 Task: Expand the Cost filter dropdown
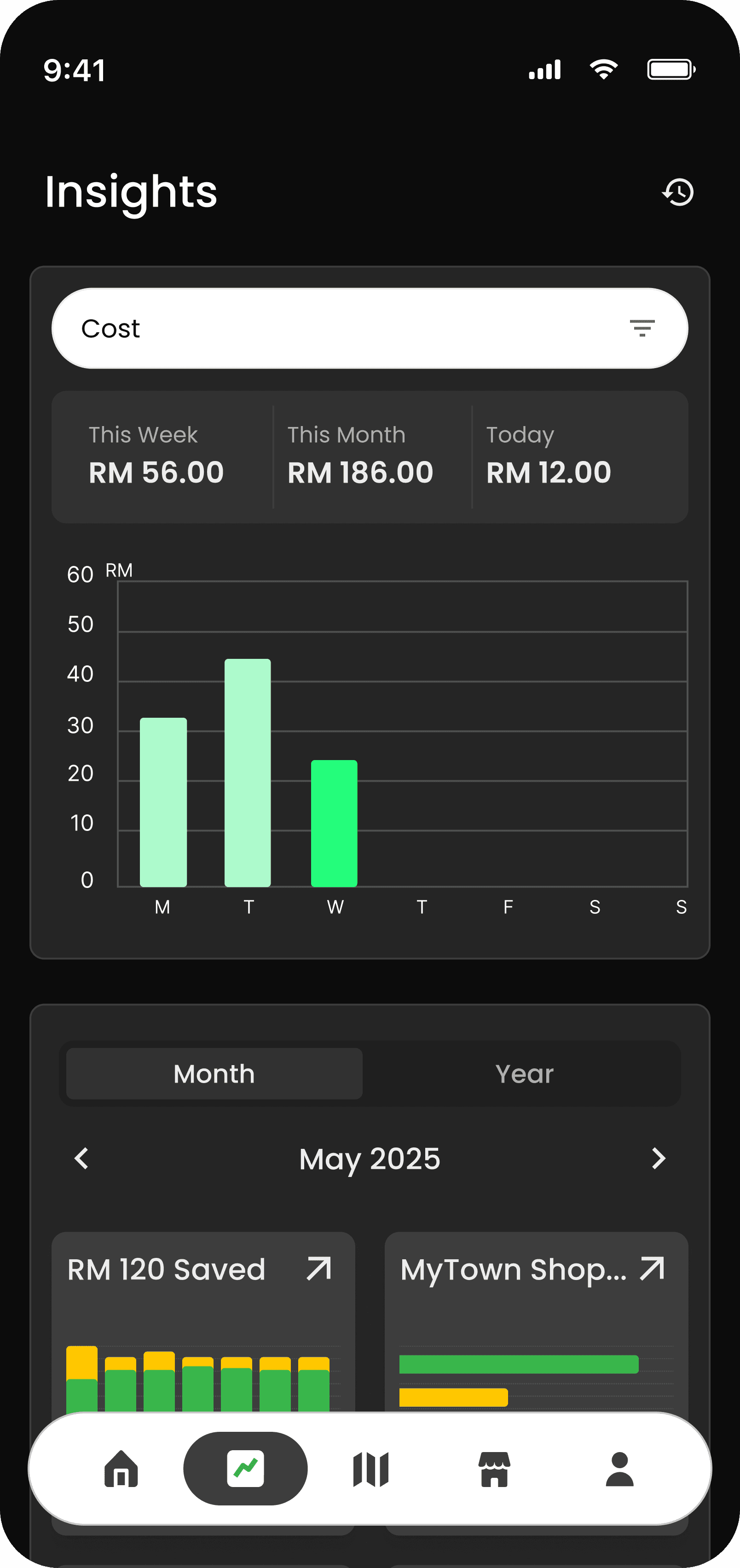pyautogui.click(x=642, y=328)
